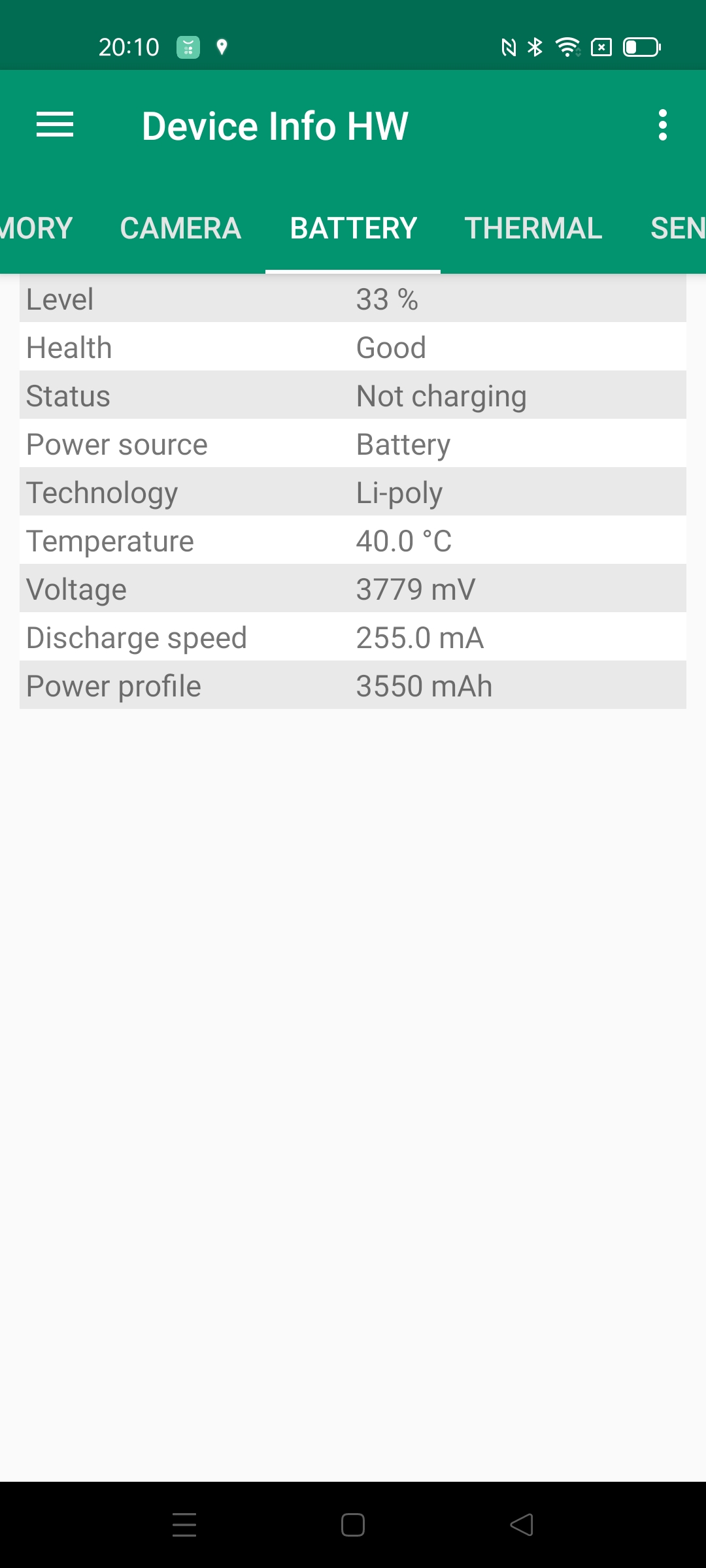Open the three-dot overflow menu
Screen dimensions: 706x1568
(x=662, y=125)
